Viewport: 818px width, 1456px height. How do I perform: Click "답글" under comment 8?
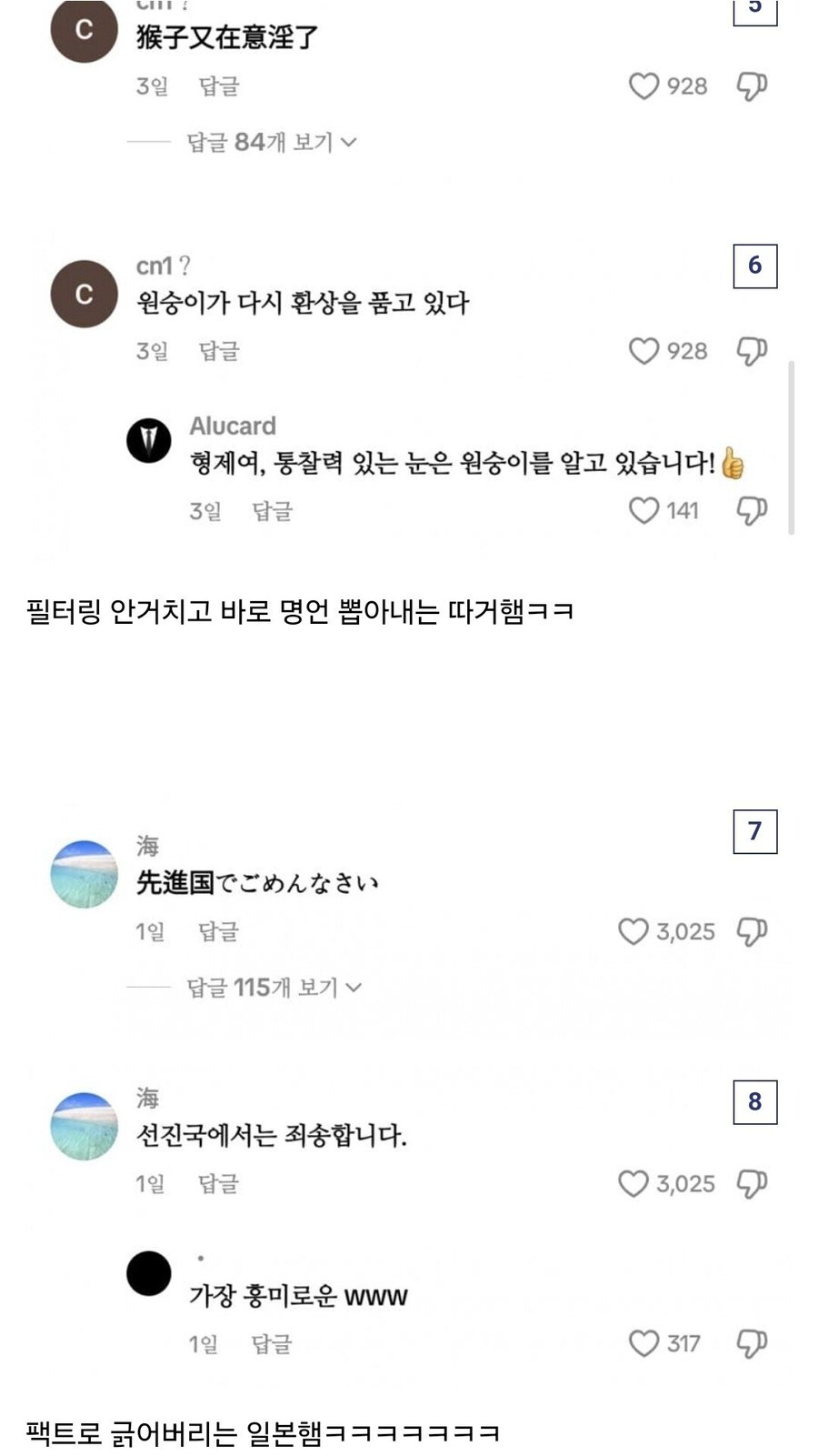pyautogui.click(x=221, y=1183)
